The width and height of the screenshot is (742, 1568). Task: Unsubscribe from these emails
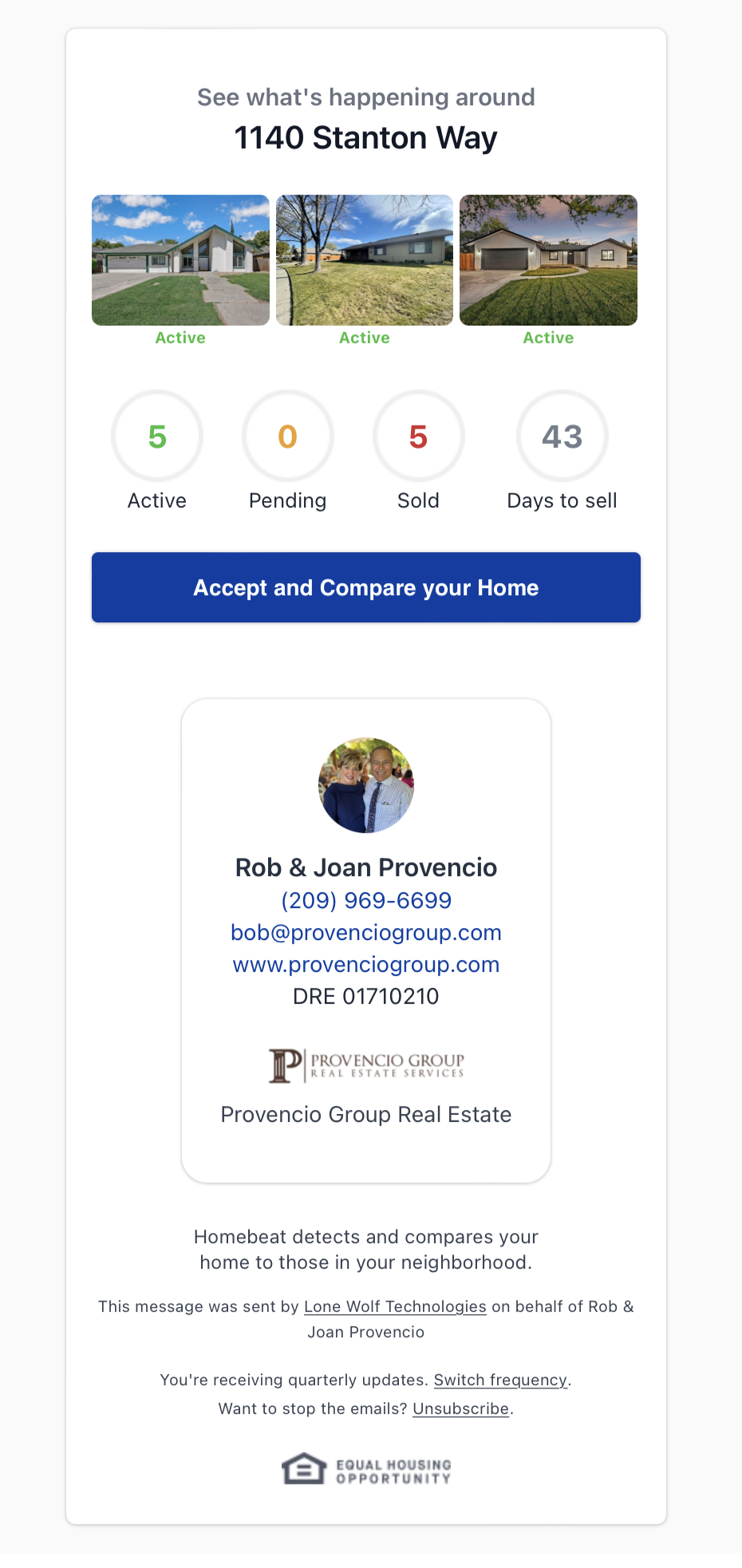coord(460,1408)
